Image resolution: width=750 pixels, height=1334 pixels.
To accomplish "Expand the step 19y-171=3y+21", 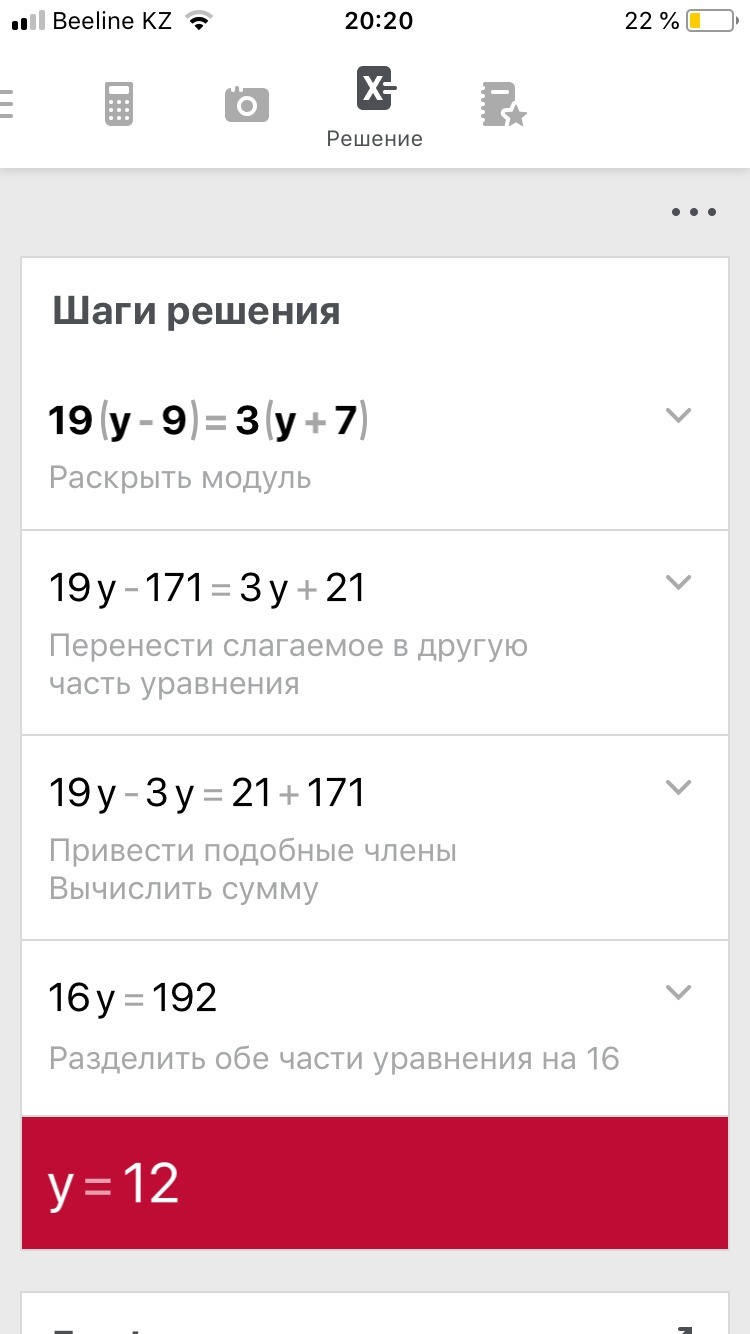I will (678, 582).
